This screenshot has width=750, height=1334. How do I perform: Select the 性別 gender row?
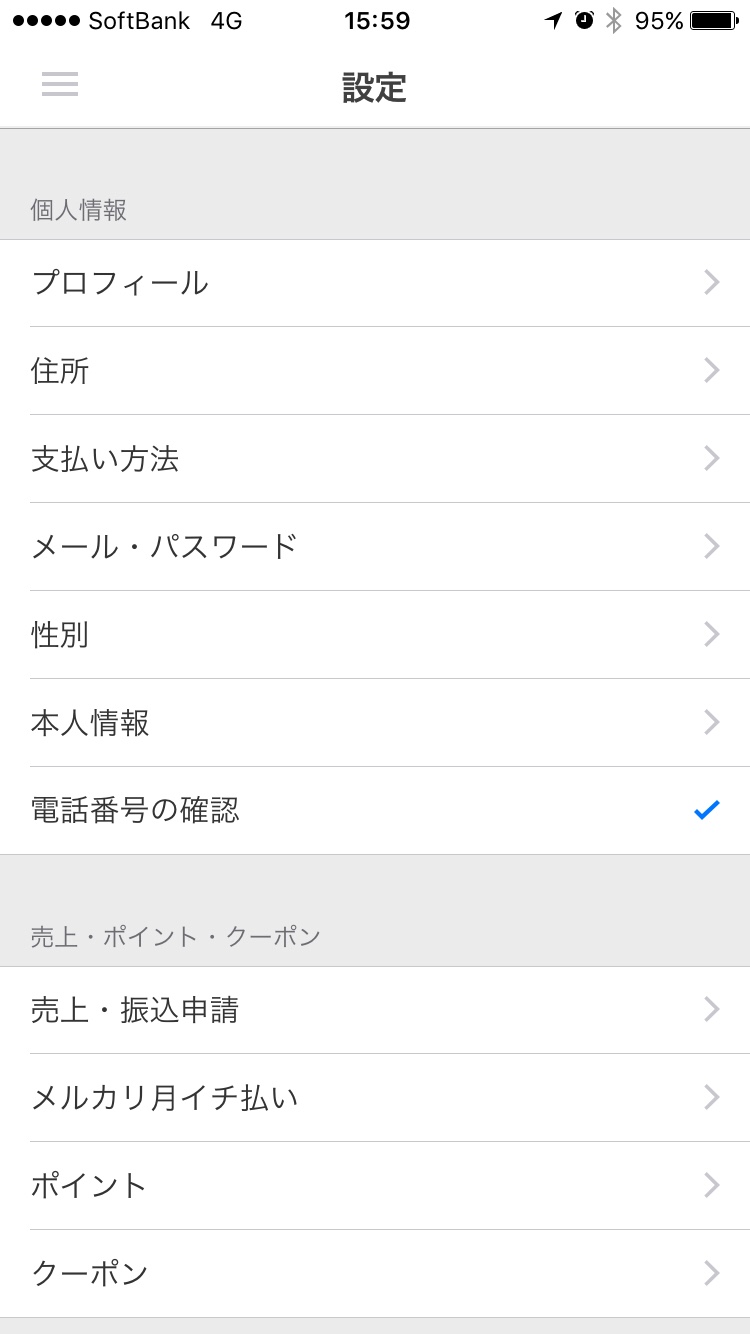click(x=375, y=635)
